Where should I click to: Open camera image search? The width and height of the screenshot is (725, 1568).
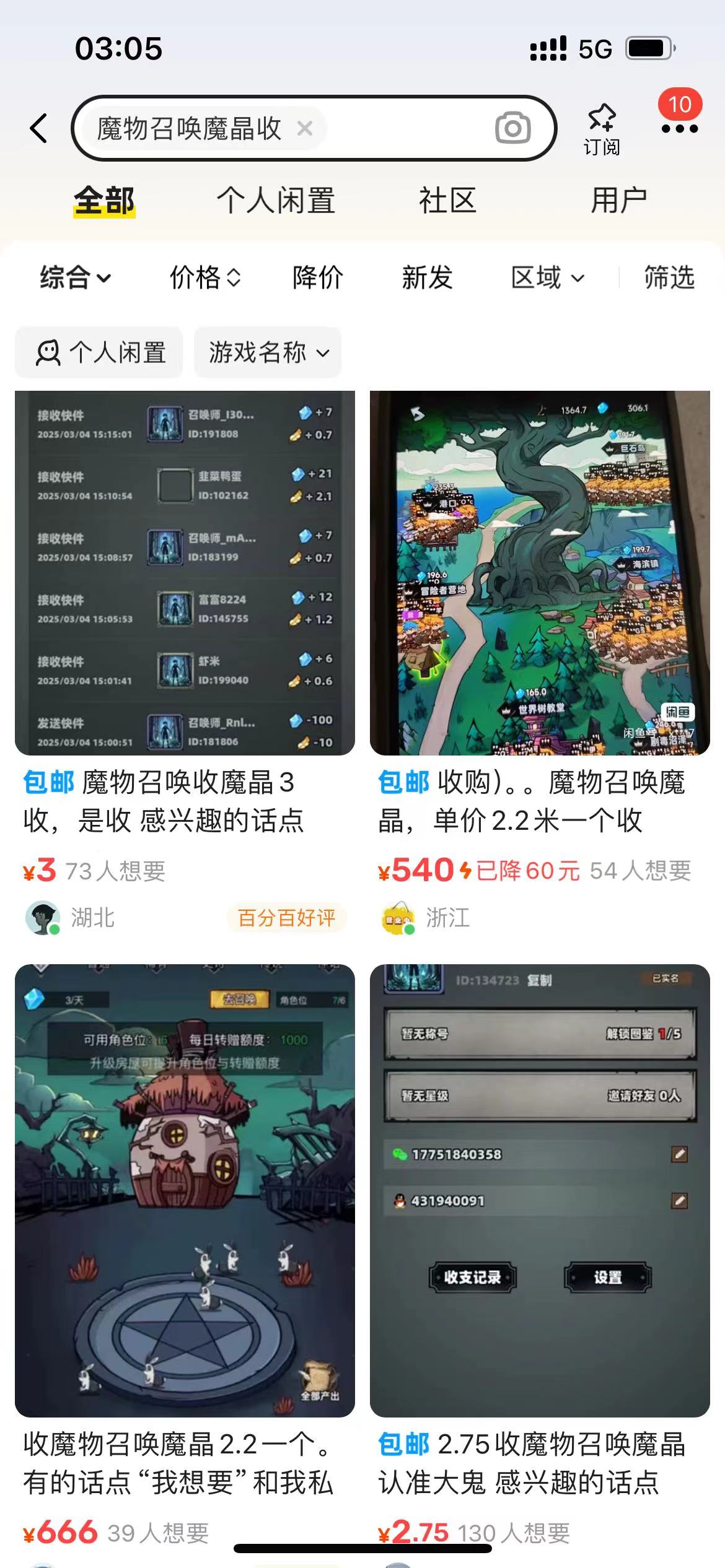click(x=512, y=129)
